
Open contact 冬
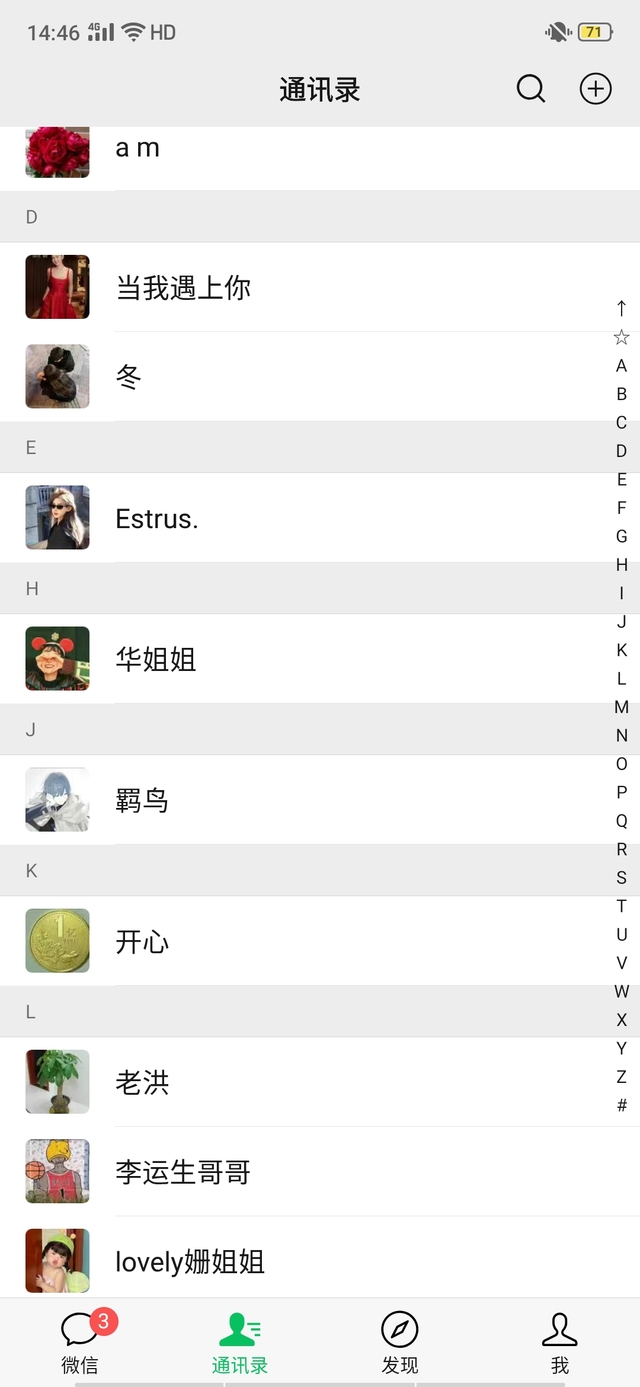[130, 377]
